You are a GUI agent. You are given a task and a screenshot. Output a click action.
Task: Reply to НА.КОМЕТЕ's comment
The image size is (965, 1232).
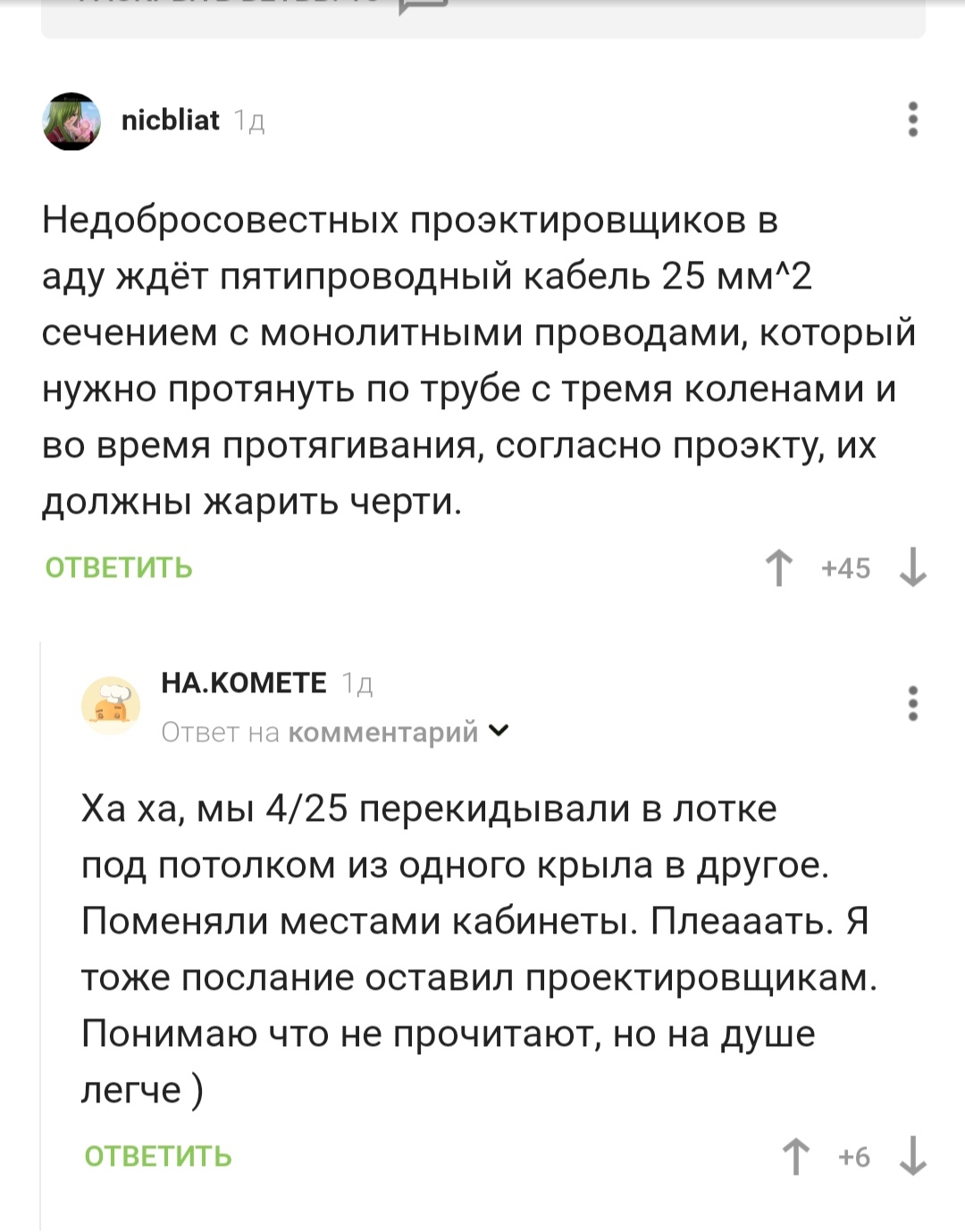(x=158, y=1156)
